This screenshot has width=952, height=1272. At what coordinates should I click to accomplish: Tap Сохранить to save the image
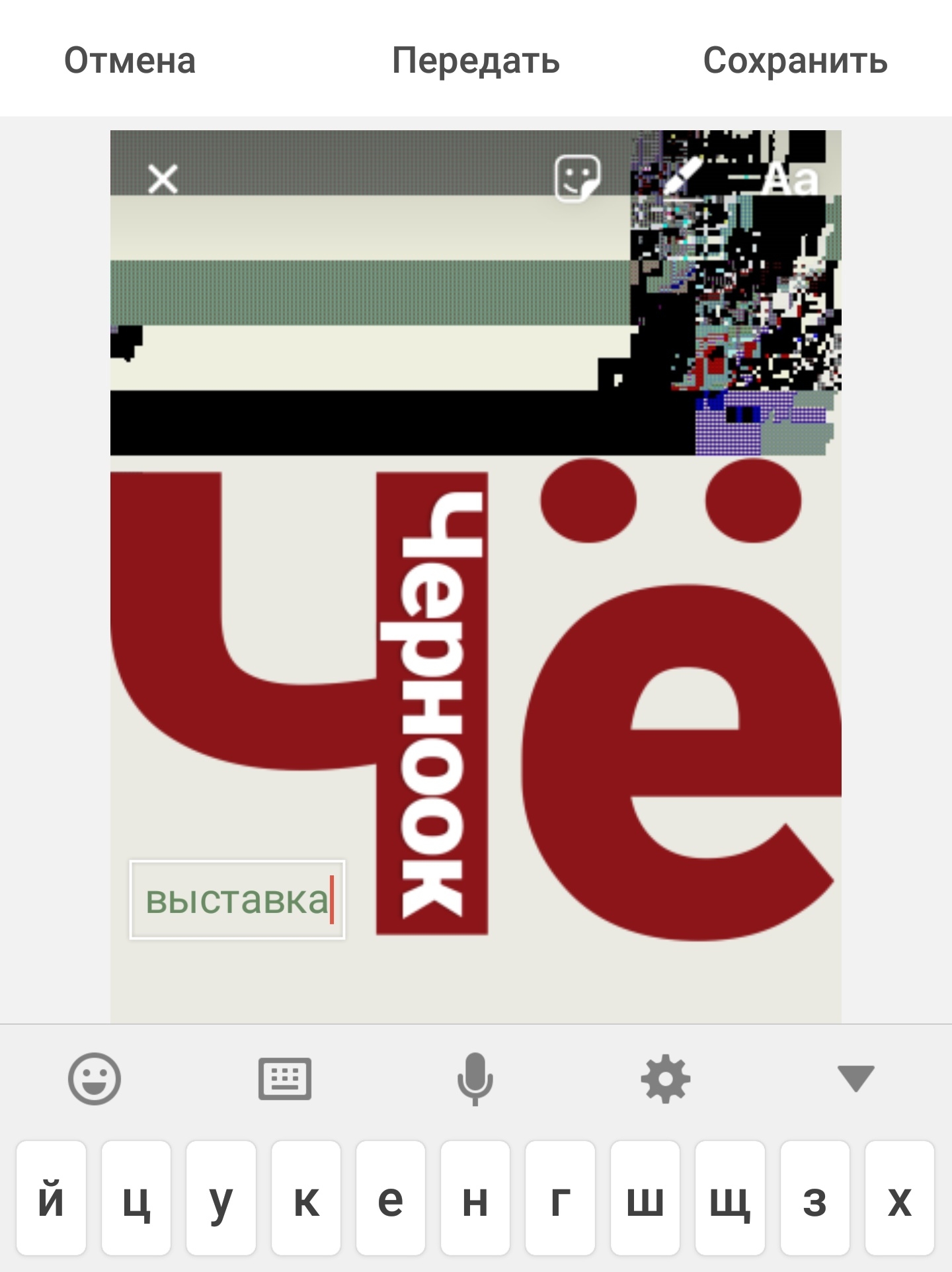click(795, 61)
